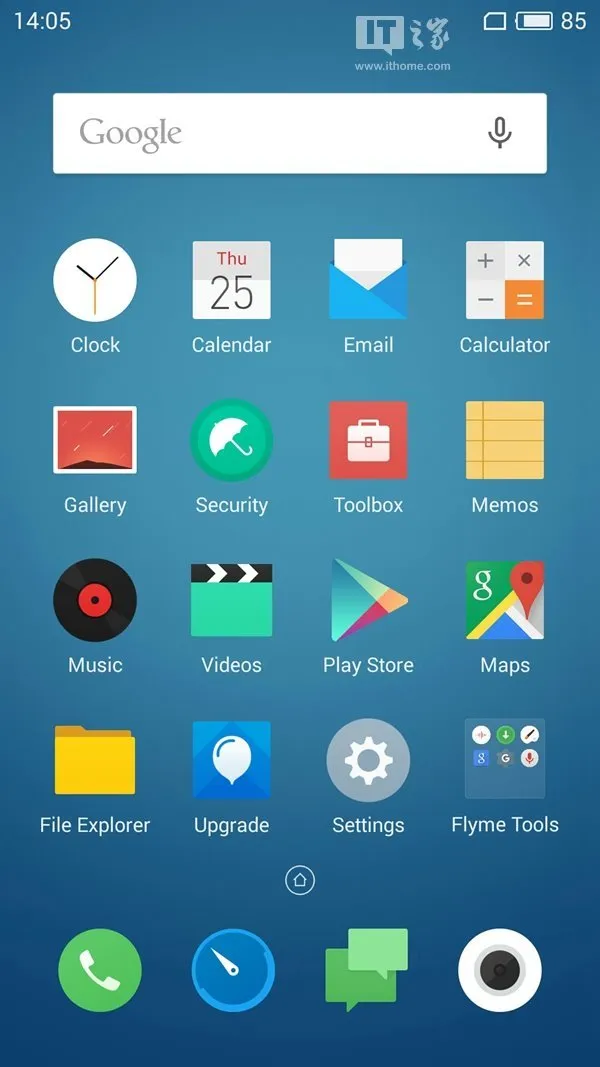600x1067 pixels.
Task: Tap the Google search box
Action: (270, 133)
